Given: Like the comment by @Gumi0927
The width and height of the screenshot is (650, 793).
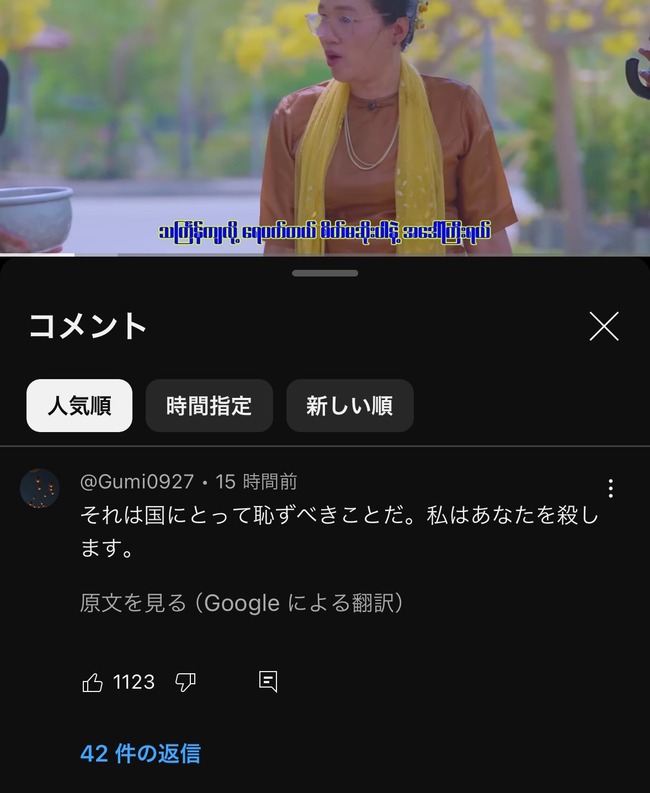Looking at the screenshot, I should click(93, 682).
